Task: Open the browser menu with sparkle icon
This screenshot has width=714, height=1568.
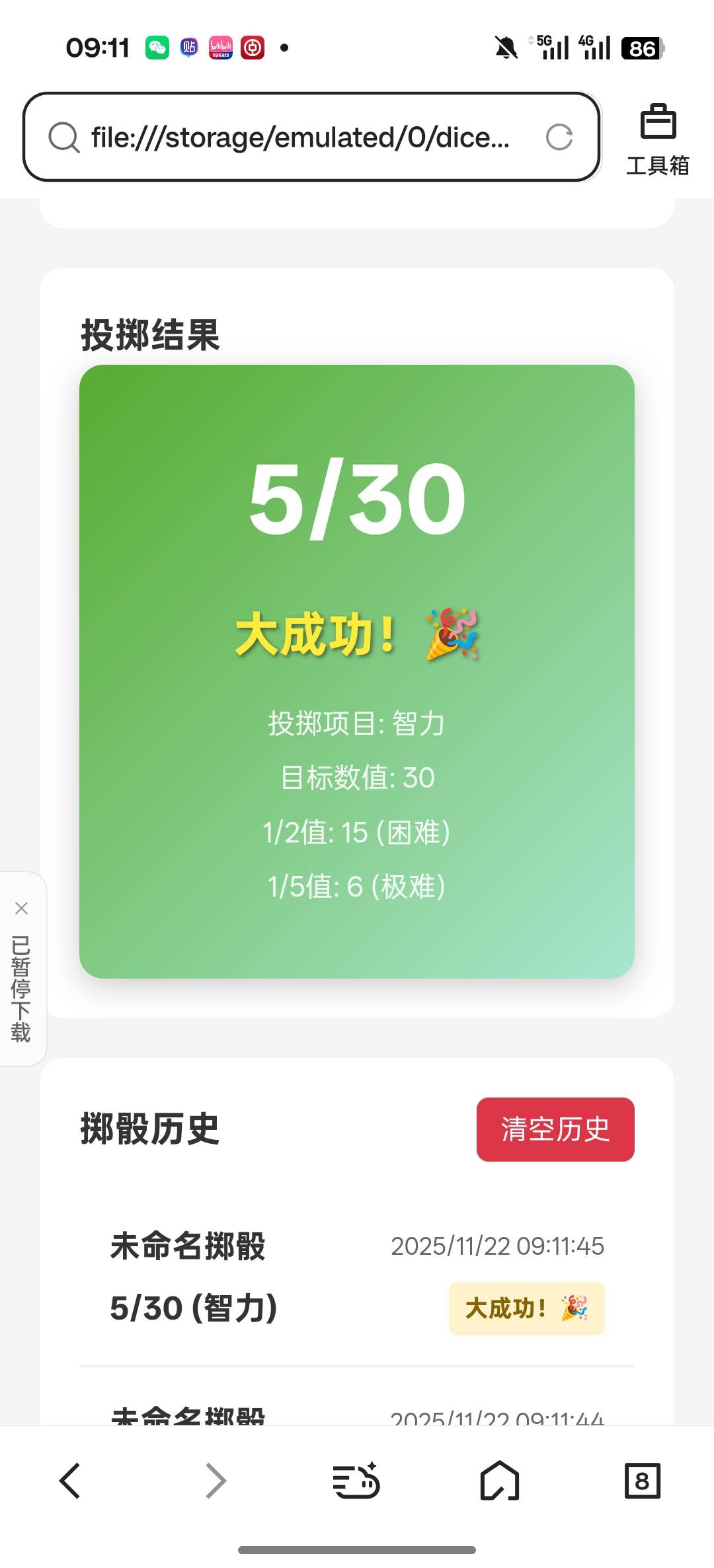Action: point(356,1481)
